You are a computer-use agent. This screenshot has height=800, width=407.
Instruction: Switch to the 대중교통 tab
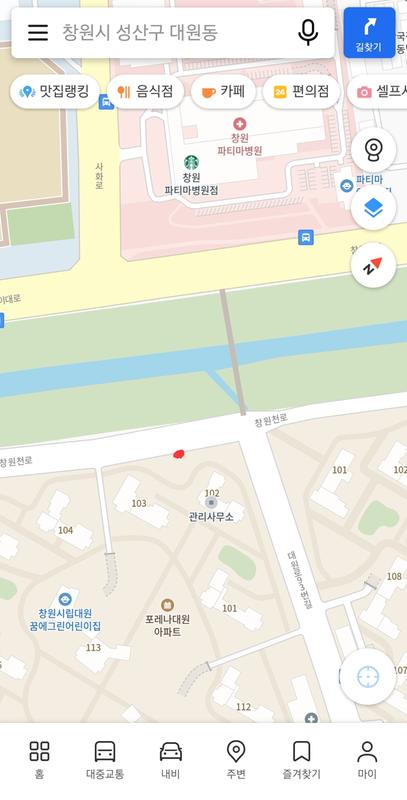tap(105, 760)
